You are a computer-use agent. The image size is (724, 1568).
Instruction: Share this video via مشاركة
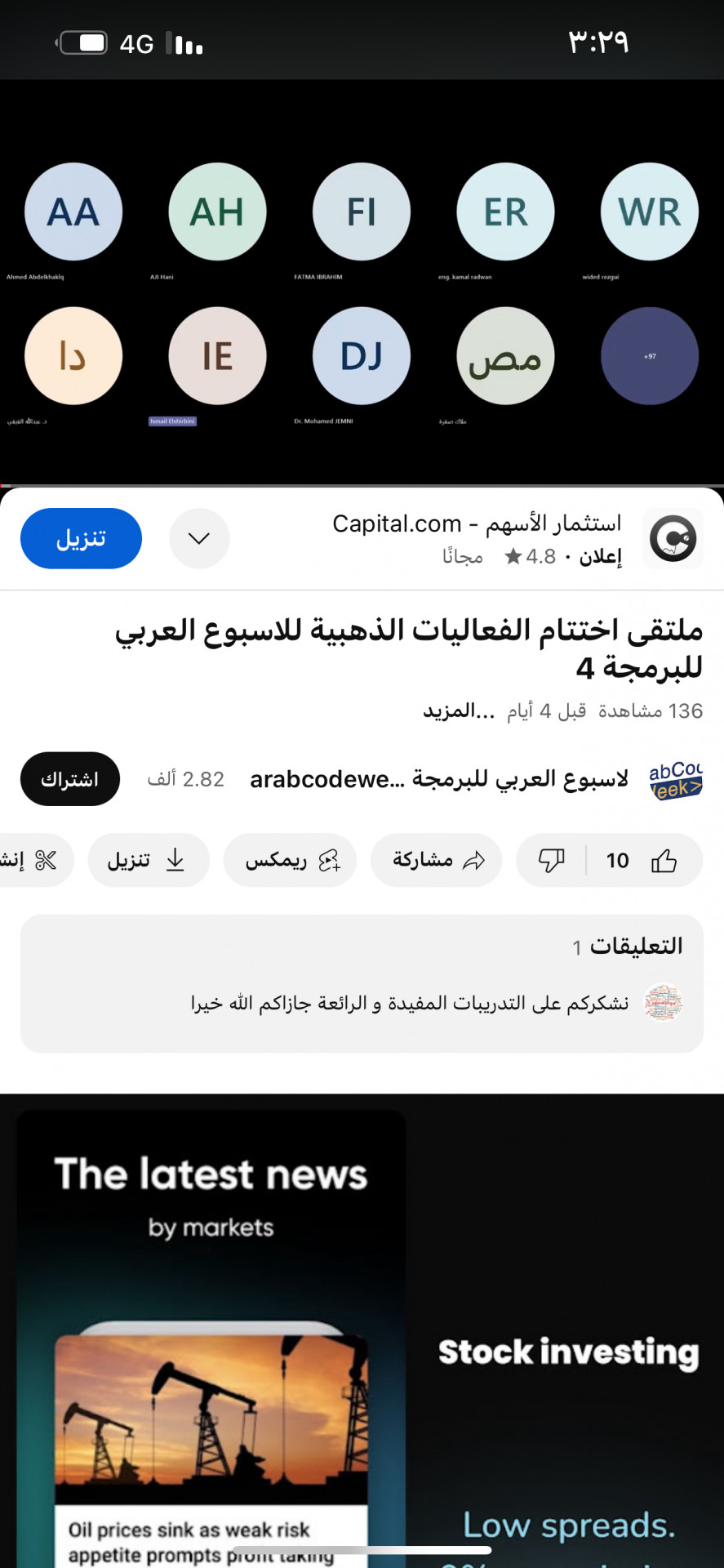pos(437,860)
